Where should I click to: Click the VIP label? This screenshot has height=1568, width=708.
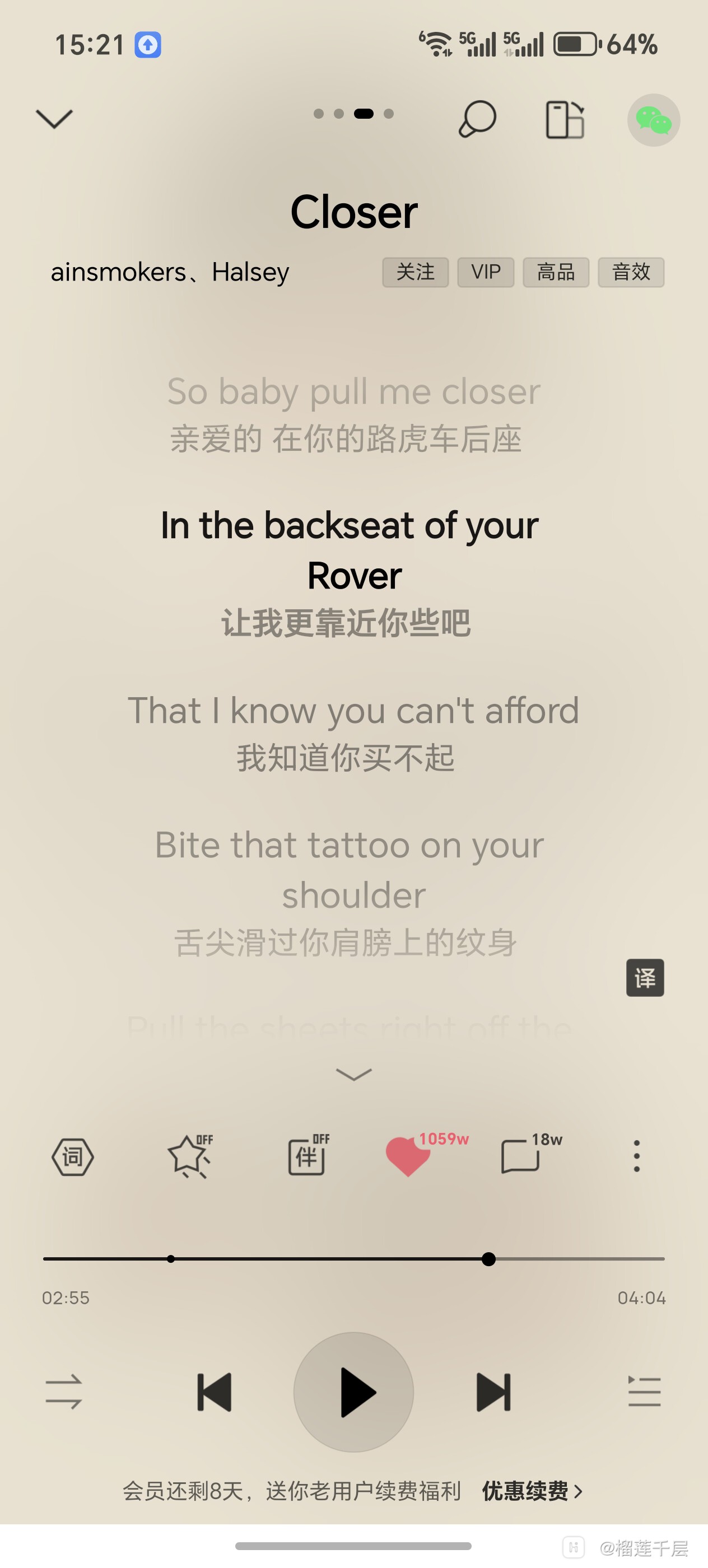[x=485, y=272]
